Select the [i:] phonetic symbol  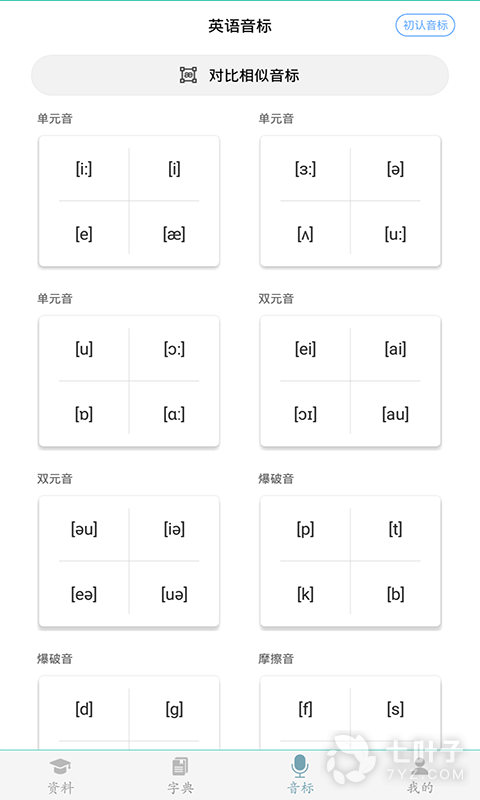click(84, 168)
